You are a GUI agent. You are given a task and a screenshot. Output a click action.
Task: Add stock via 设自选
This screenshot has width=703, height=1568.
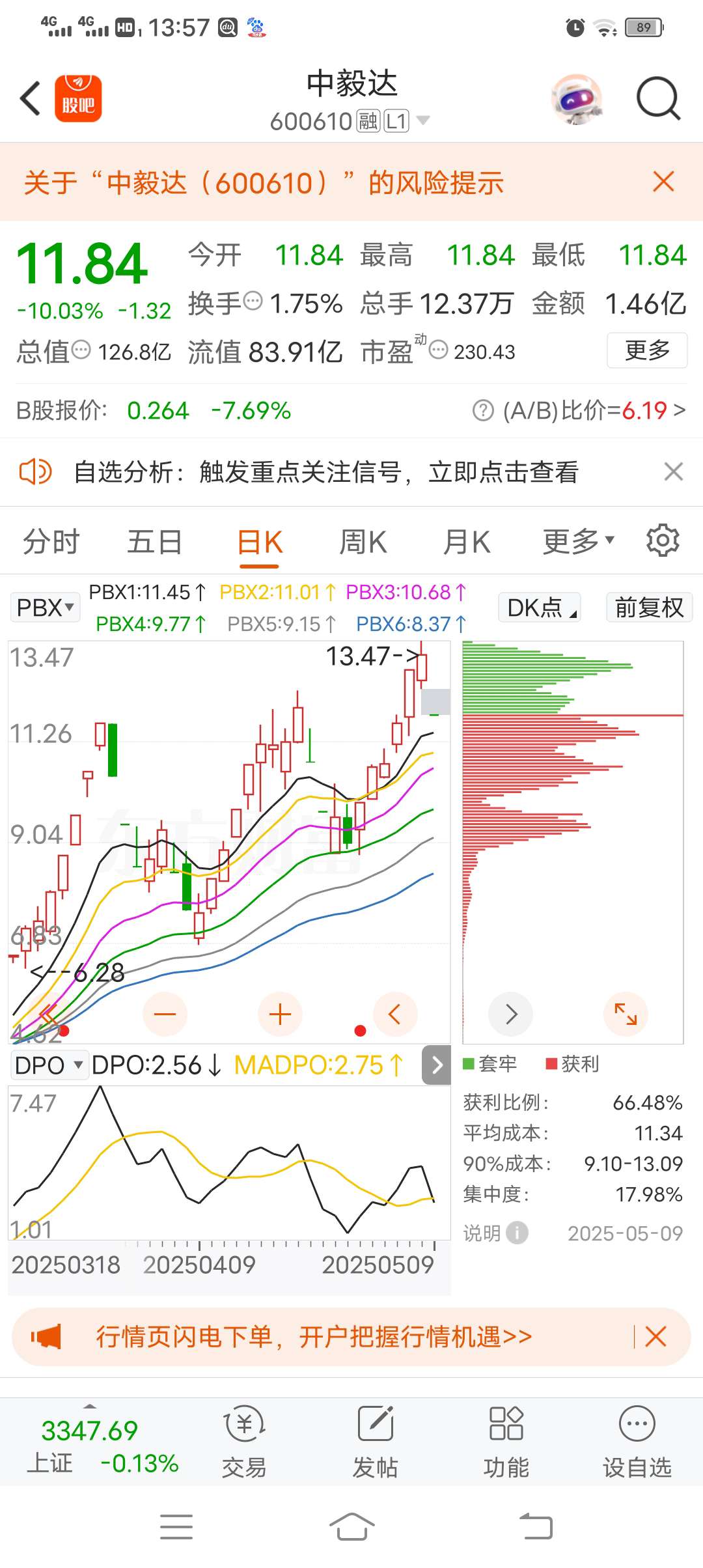click(x=637, y=1442)
